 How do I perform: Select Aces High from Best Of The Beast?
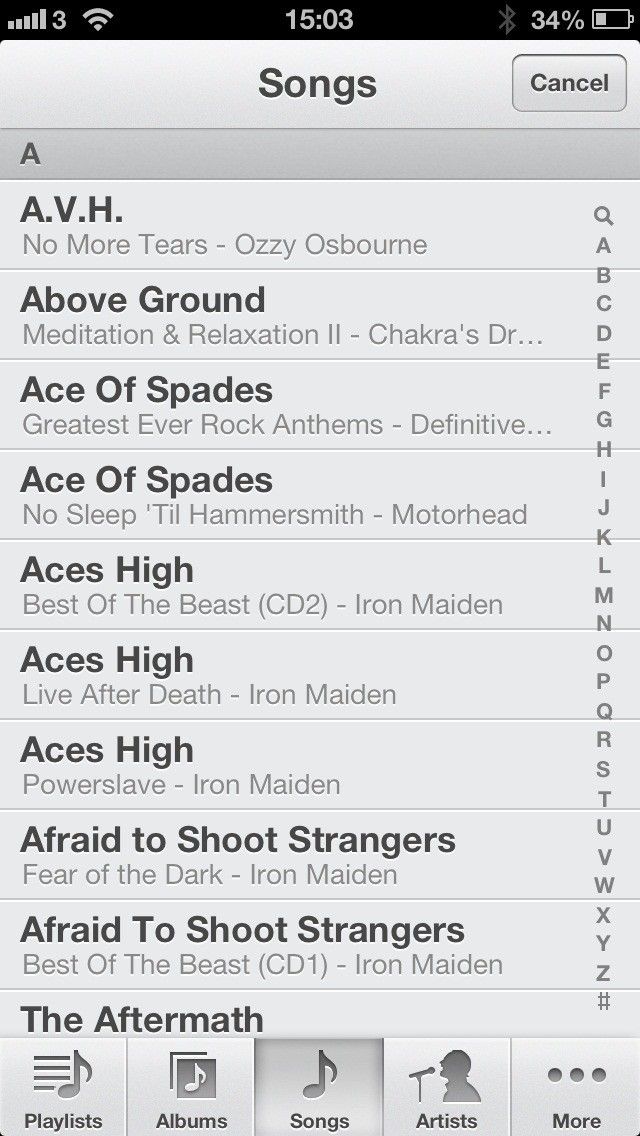tap(290, 586)
